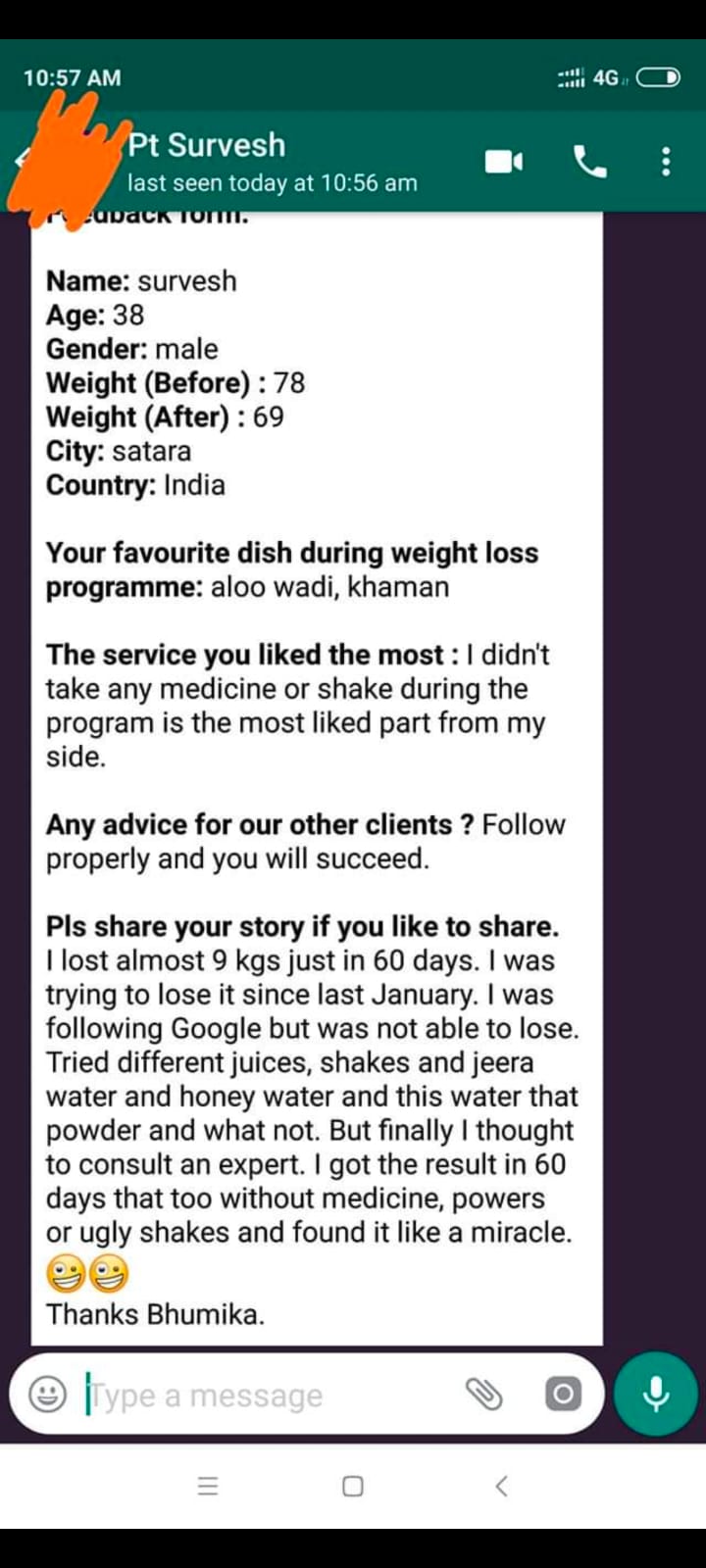Open the three-dot overflow menu
The height and width of the screenshot is (1568, 706).
coord(666,162)
